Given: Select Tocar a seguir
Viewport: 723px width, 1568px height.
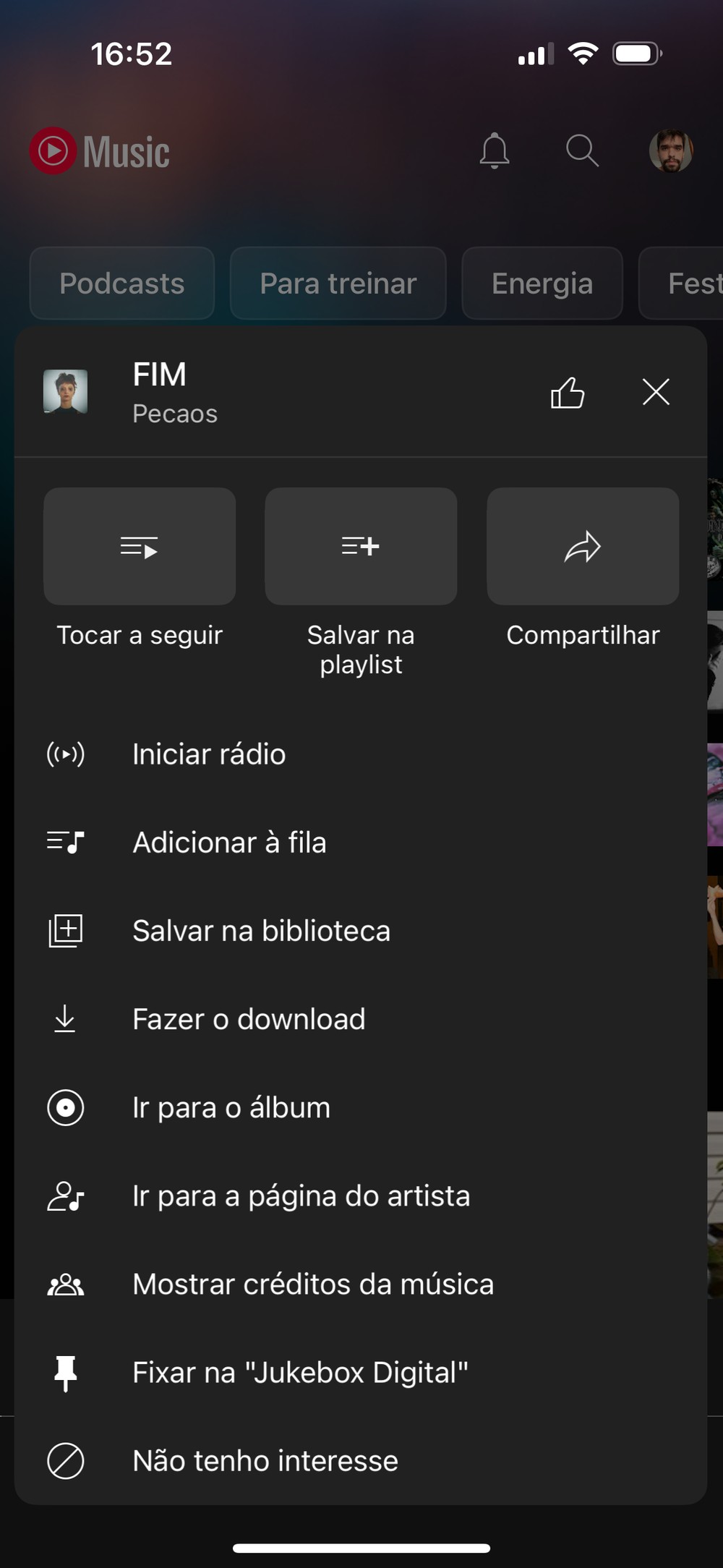Looking at the screenshot, I should click(140, 547).
